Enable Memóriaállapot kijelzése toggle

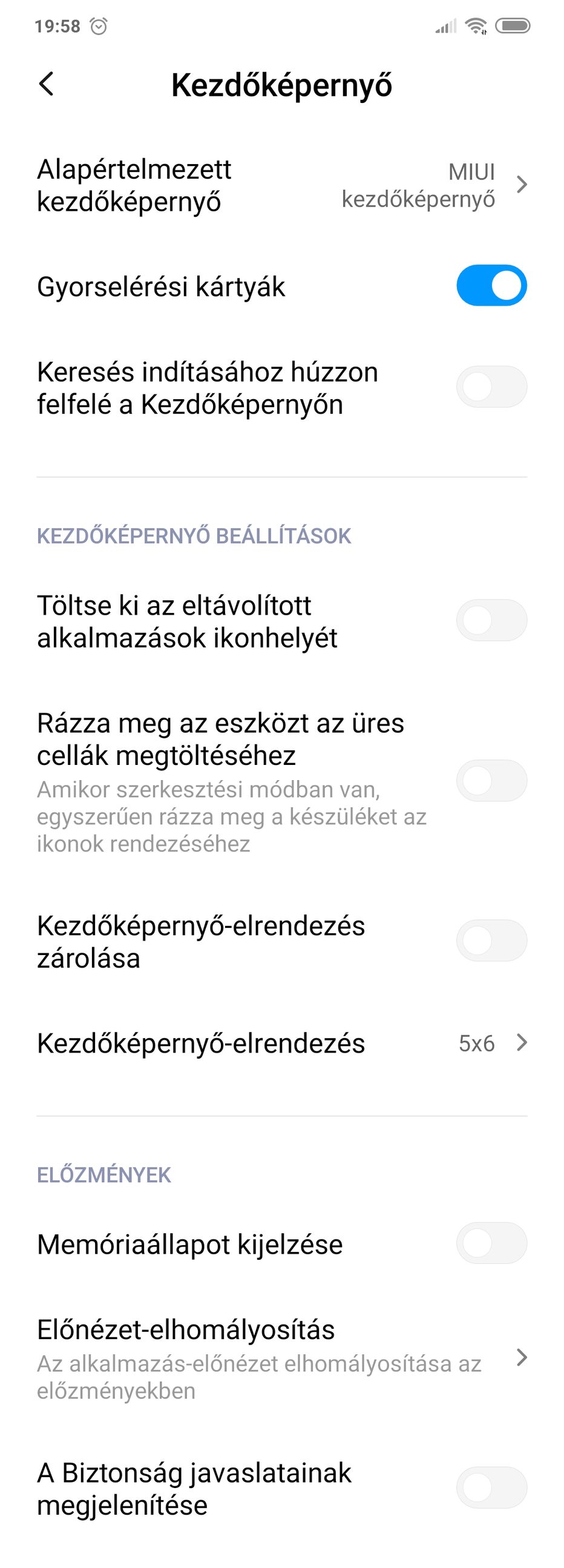(x=491, y=1243)
